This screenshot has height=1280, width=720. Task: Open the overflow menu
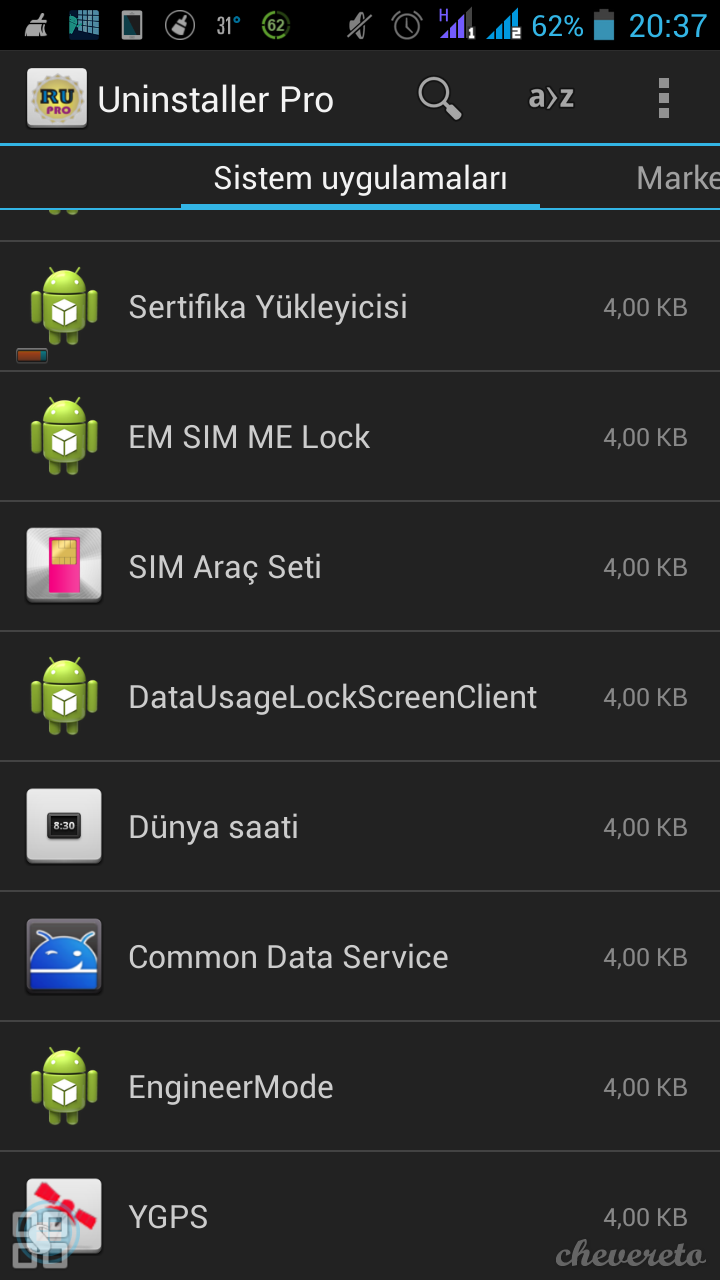663,98
